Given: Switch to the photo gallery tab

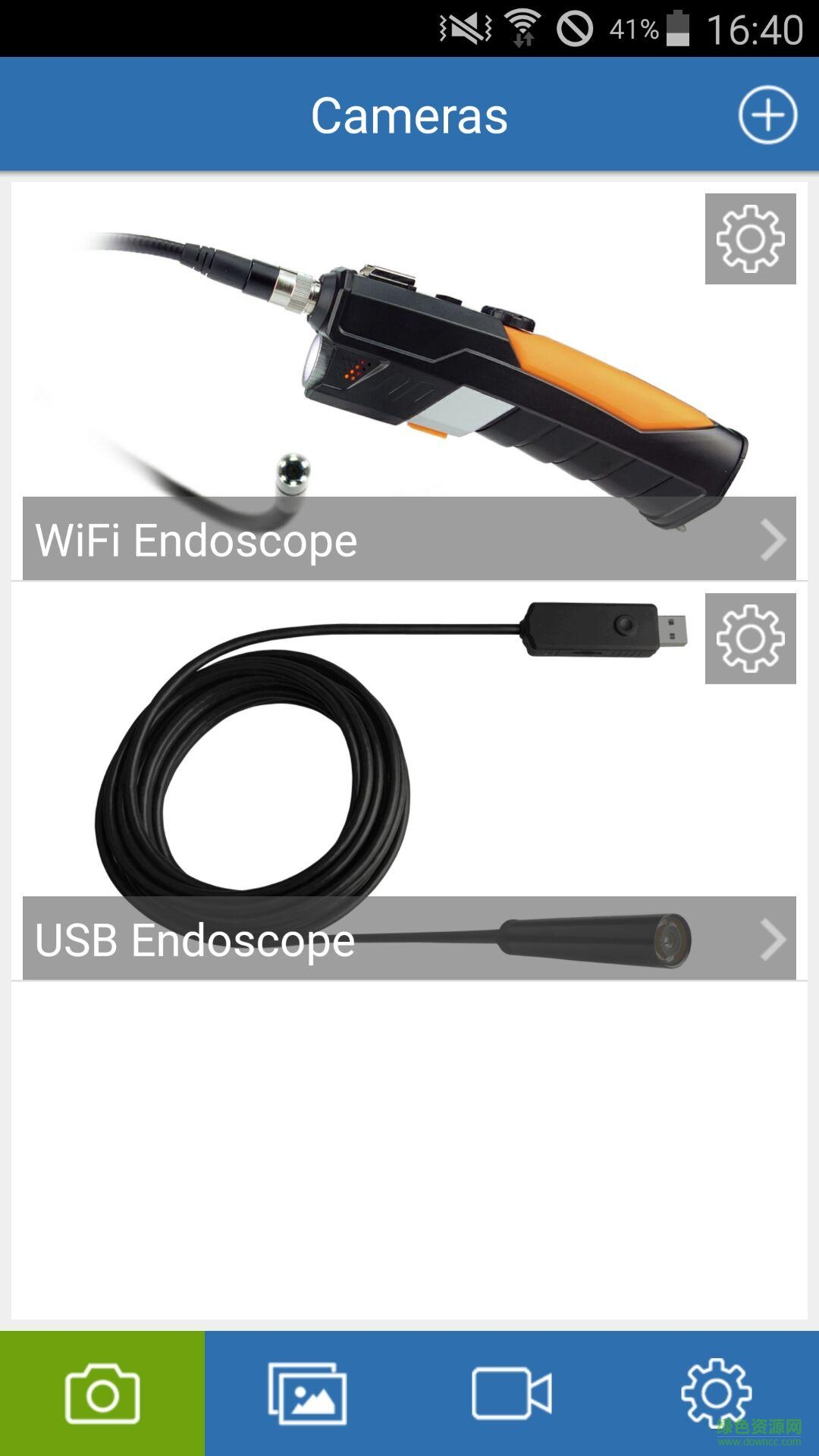Looking at the screenshot, I should point(307,1394).
